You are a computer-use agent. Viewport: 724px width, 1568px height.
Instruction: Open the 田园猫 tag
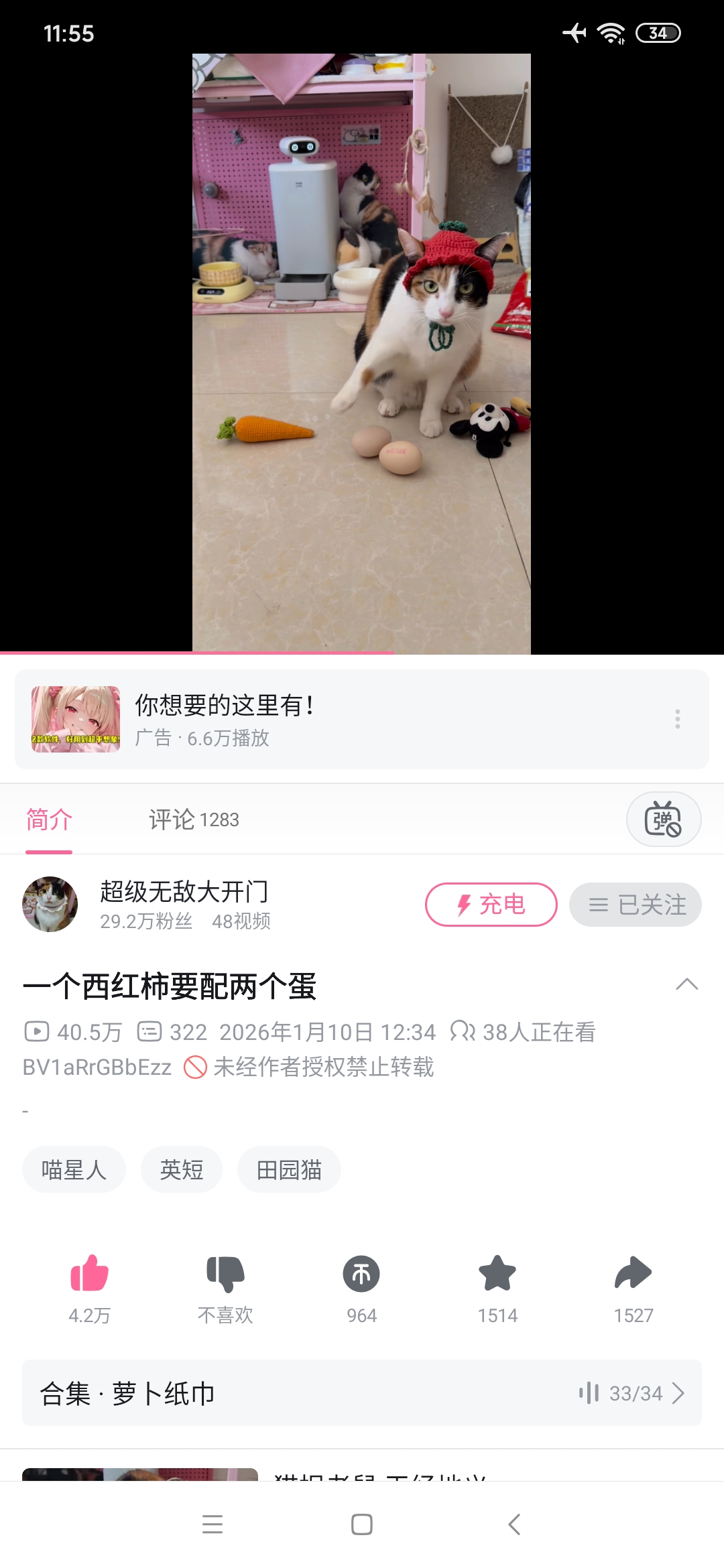[x=289, y=1170]
